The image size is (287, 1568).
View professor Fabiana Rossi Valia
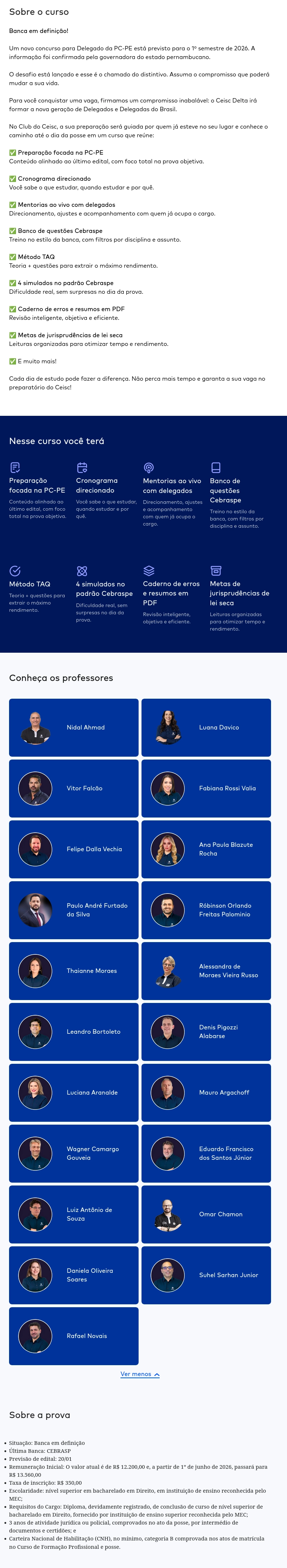(x=206, y=788)
